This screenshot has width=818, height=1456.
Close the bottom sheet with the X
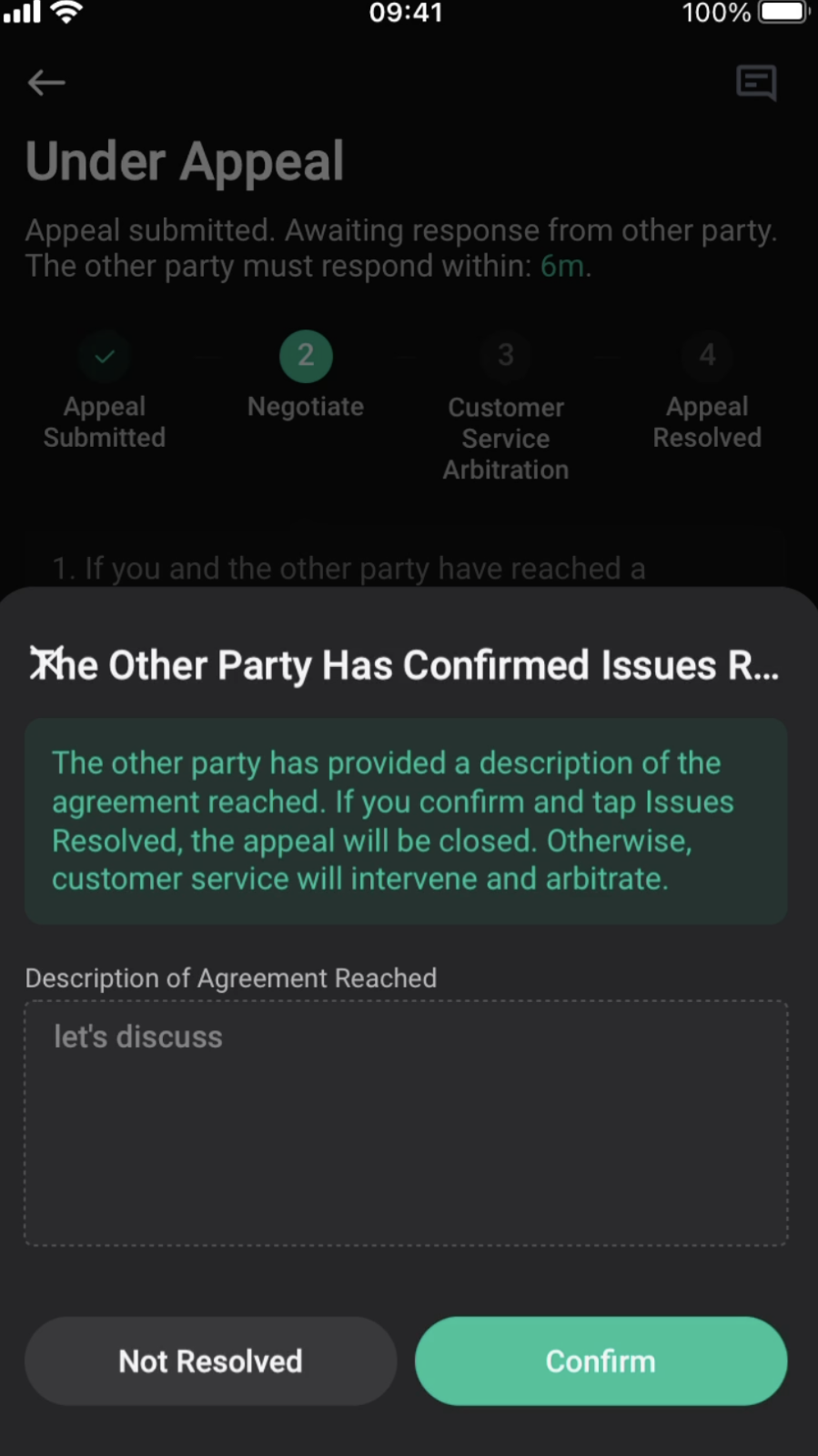[44, 663]
